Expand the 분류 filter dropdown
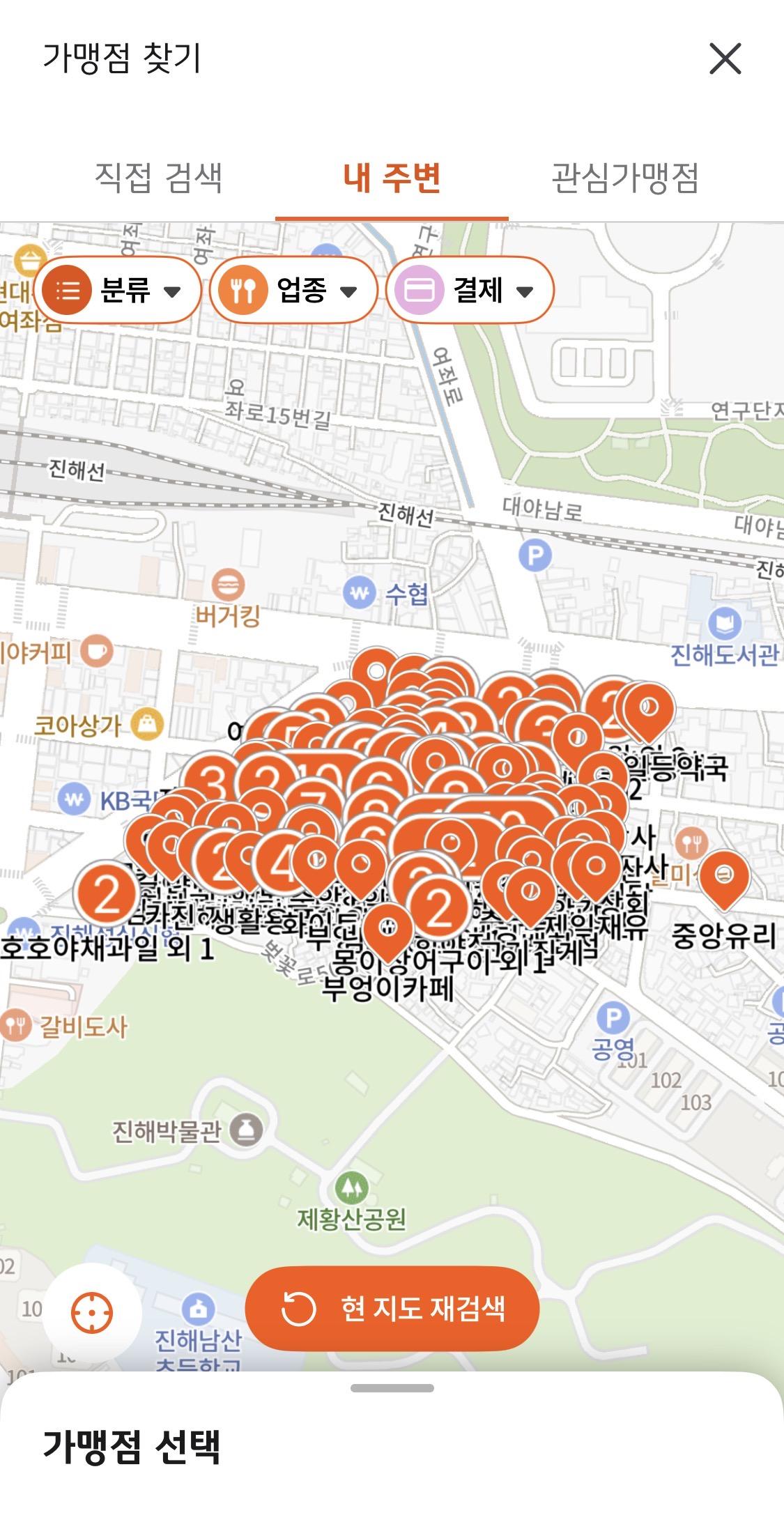Screen dimensions: 784x1522 pyautogui.click(x=118, y=290)
